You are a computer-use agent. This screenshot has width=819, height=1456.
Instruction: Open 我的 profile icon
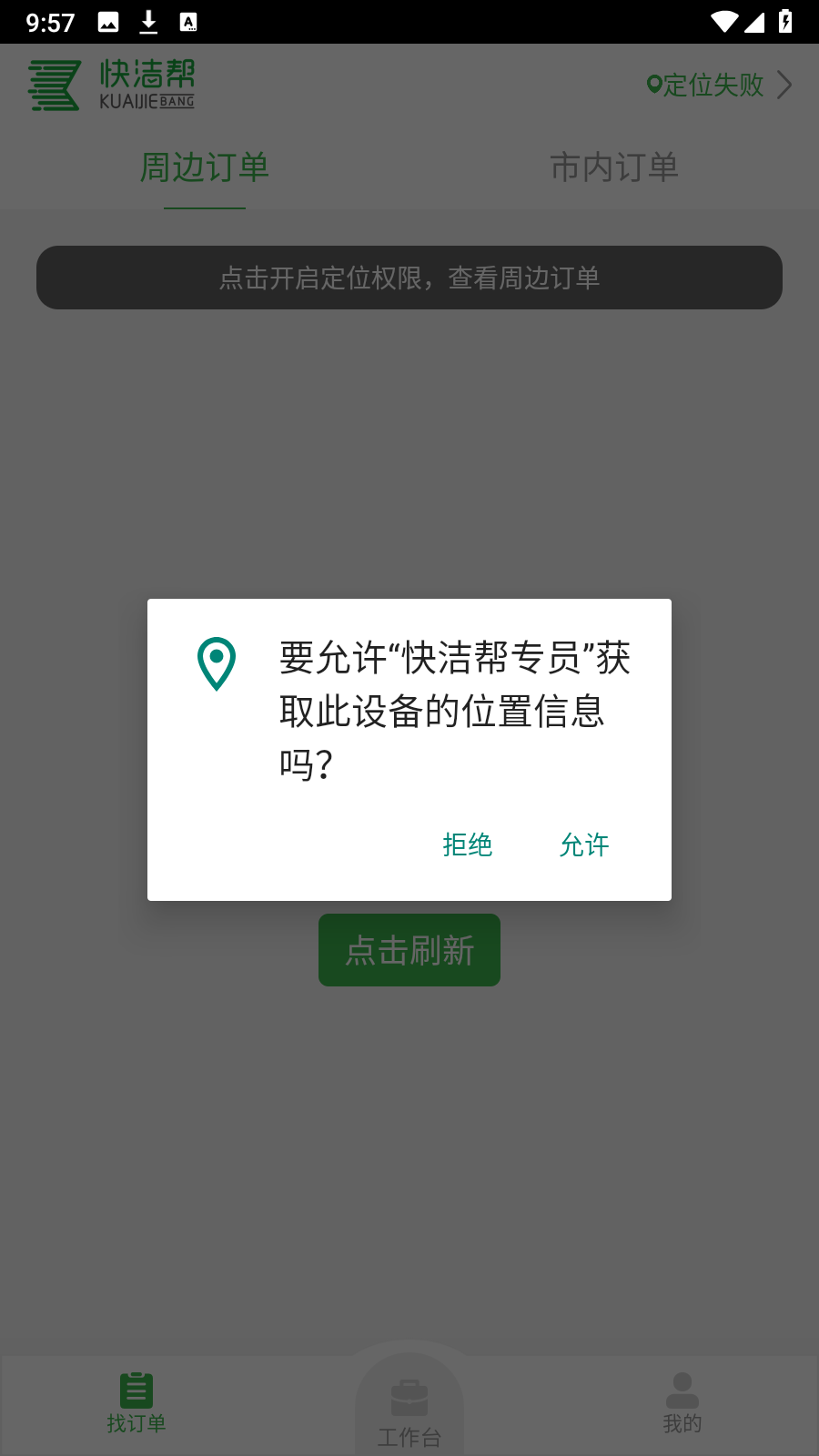[x=682, y=1401]
